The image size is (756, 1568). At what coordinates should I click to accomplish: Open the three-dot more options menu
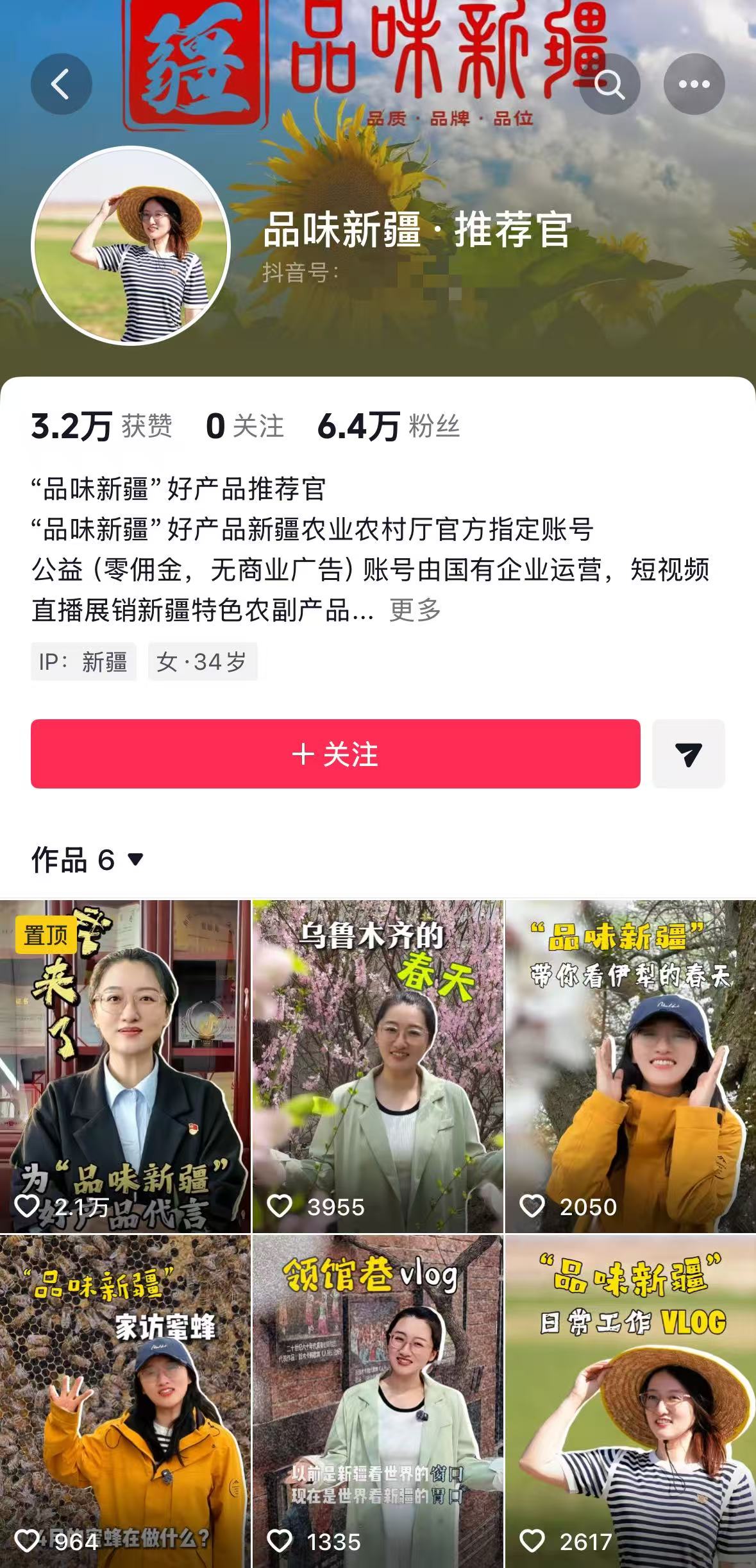coord(694,84)
